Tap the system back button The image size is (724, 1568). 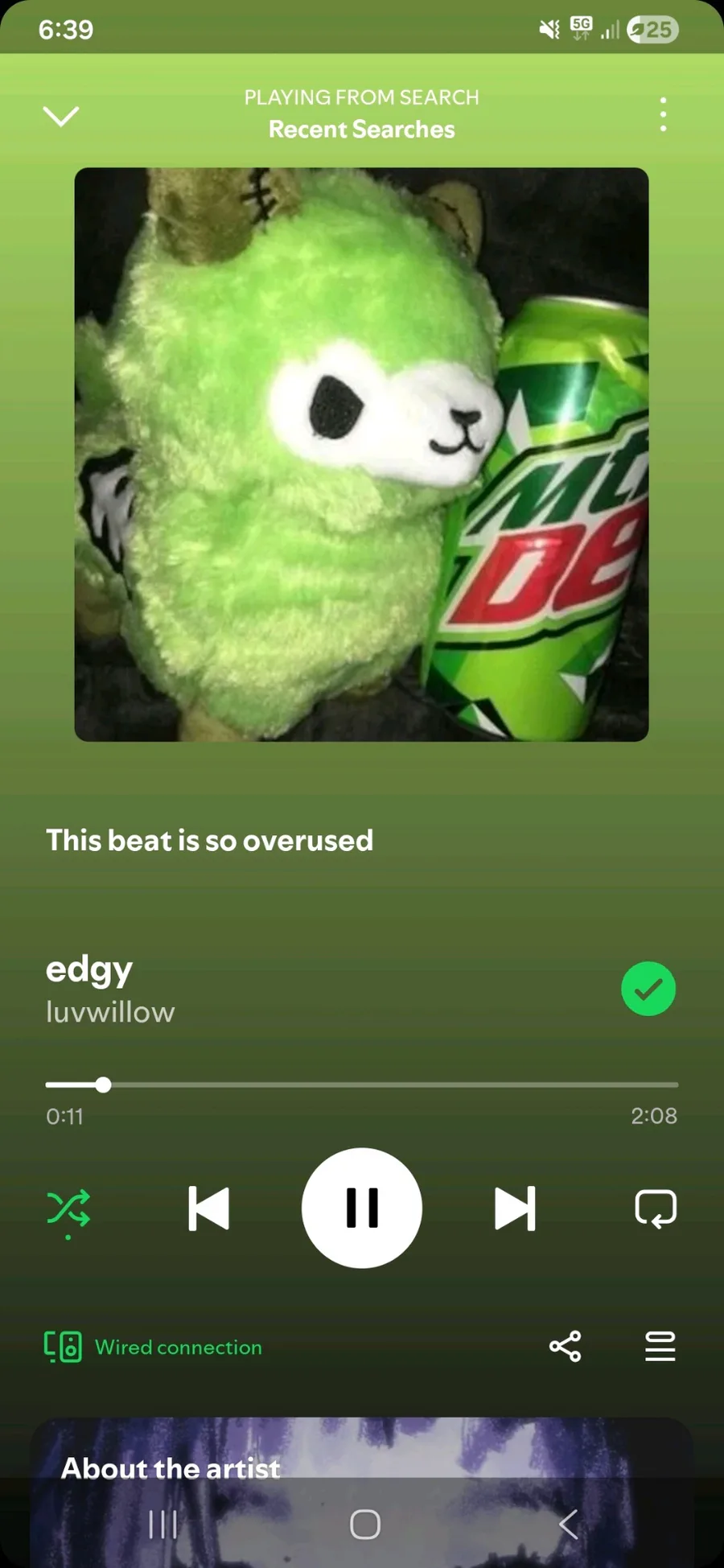point(567,1524)
